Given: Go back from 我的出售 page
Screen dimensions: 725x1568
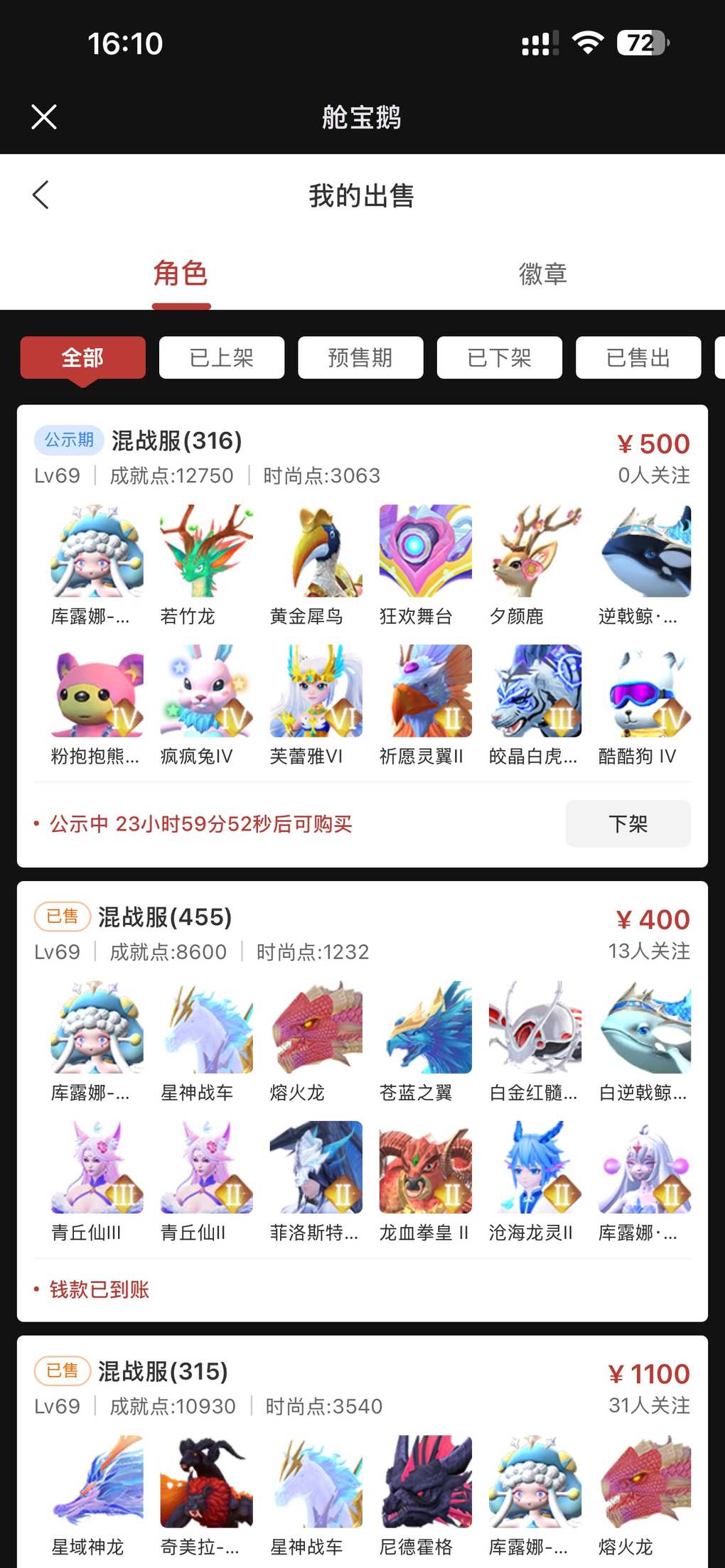Looking at the screenshot, I should tap(41, 195).
